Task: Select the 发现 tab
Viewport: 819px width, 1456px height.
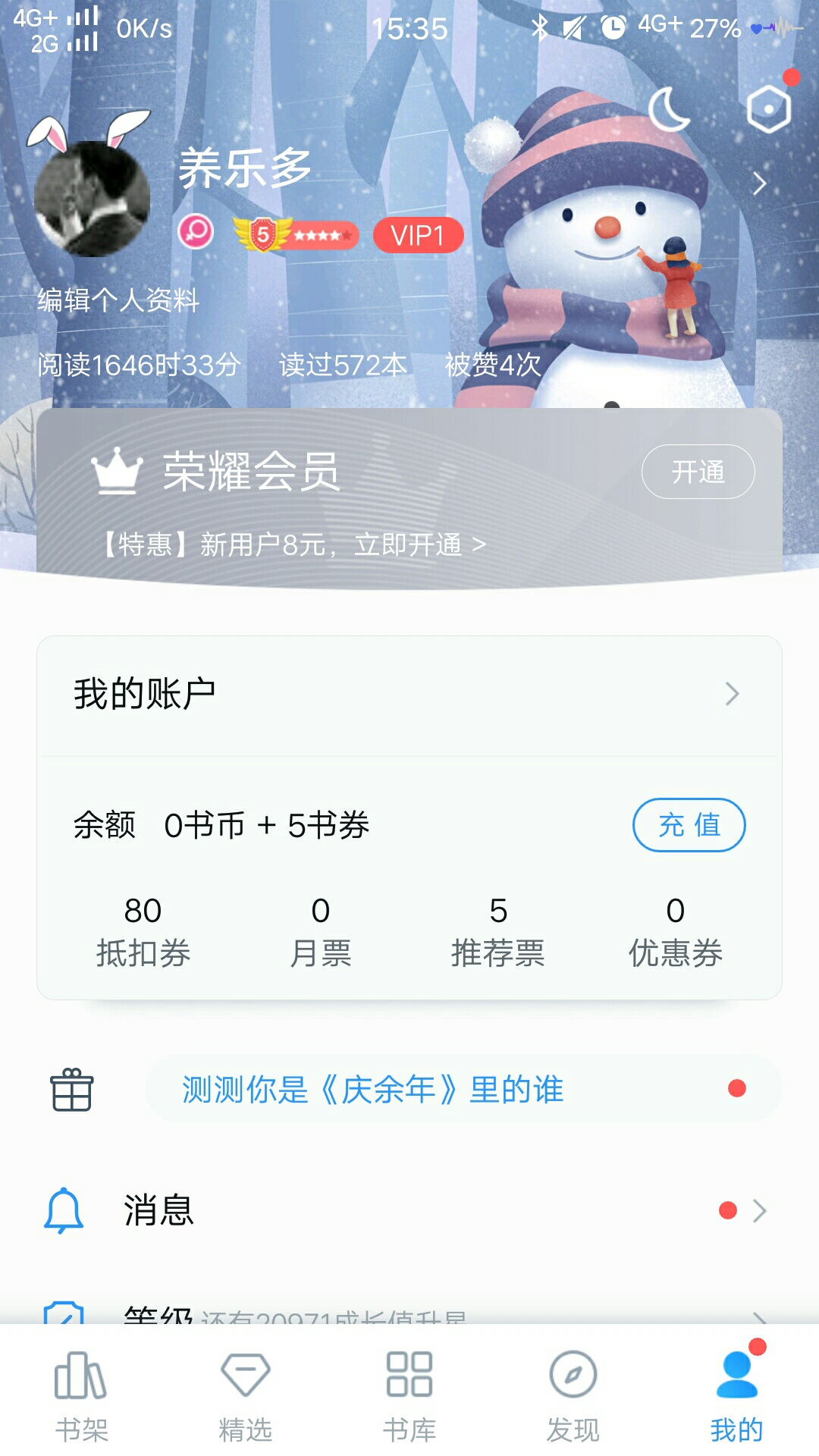Action: tap(573, 1397)
